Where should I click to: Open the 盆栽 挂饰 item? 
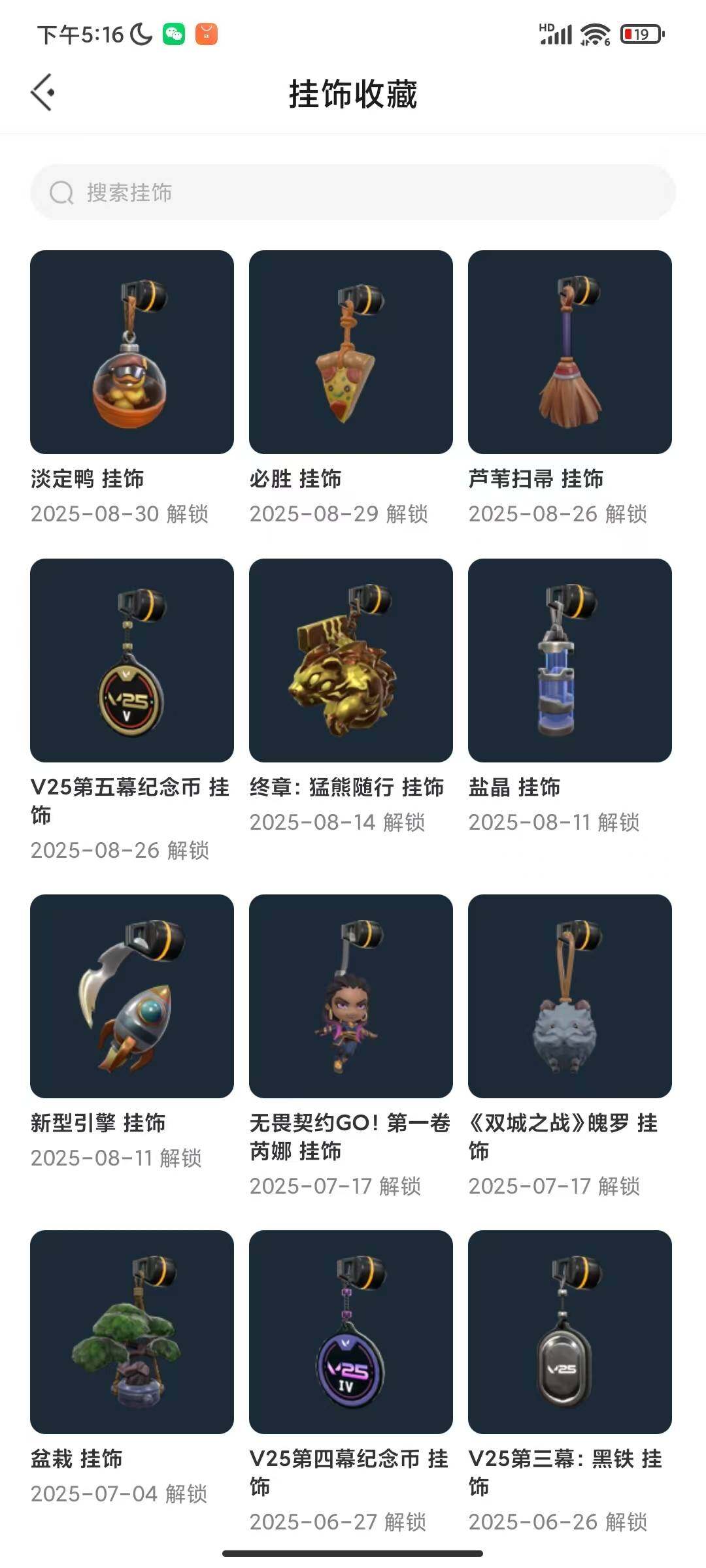pyautogui.click(x=132, y=1332)
